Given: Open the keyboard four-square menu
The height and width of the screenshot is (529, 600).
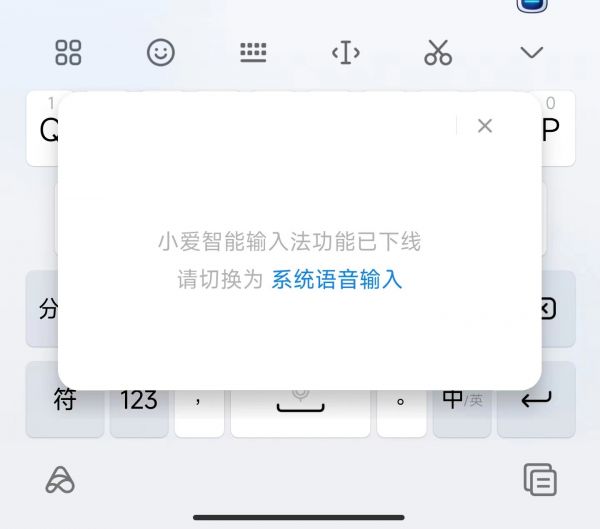Looking at the screenshot, I should click(x=68, y=52).
